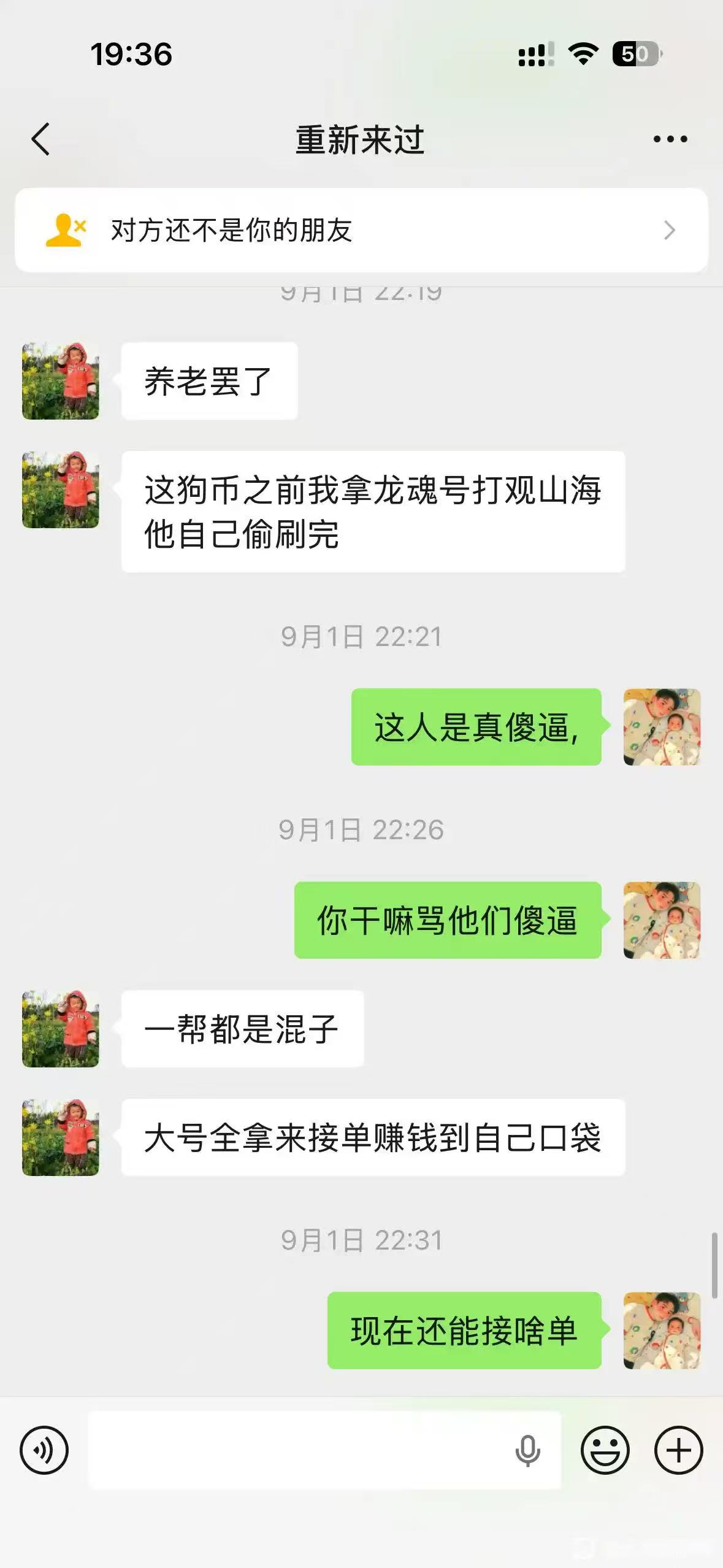This screenshot has height=1568, width=723.
Task: Focus the message text field
Action: click(x=294, y=1450)
